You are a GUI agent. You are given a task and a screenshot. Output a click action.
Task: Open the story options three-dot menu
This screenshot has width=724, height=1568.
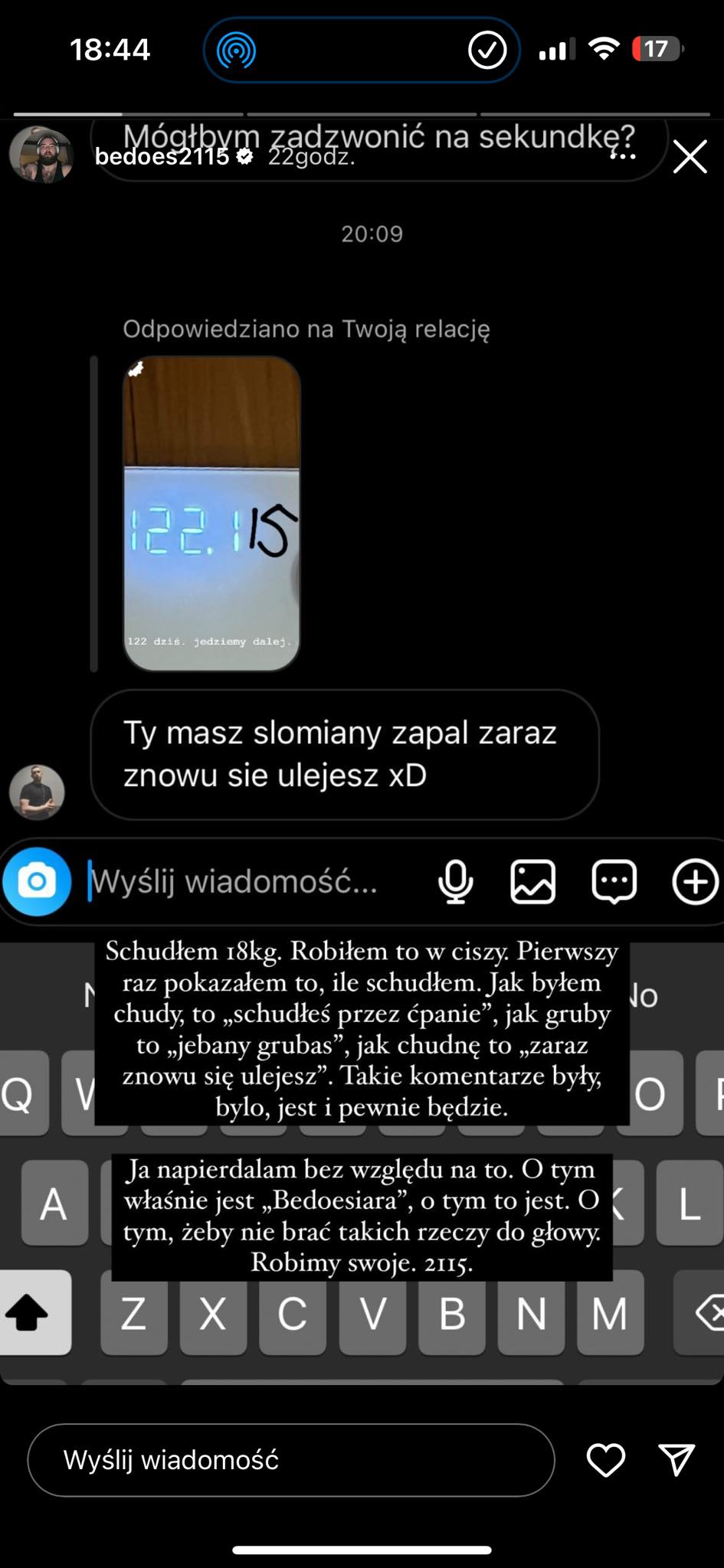pyautogui.click(x=622, y=156)
